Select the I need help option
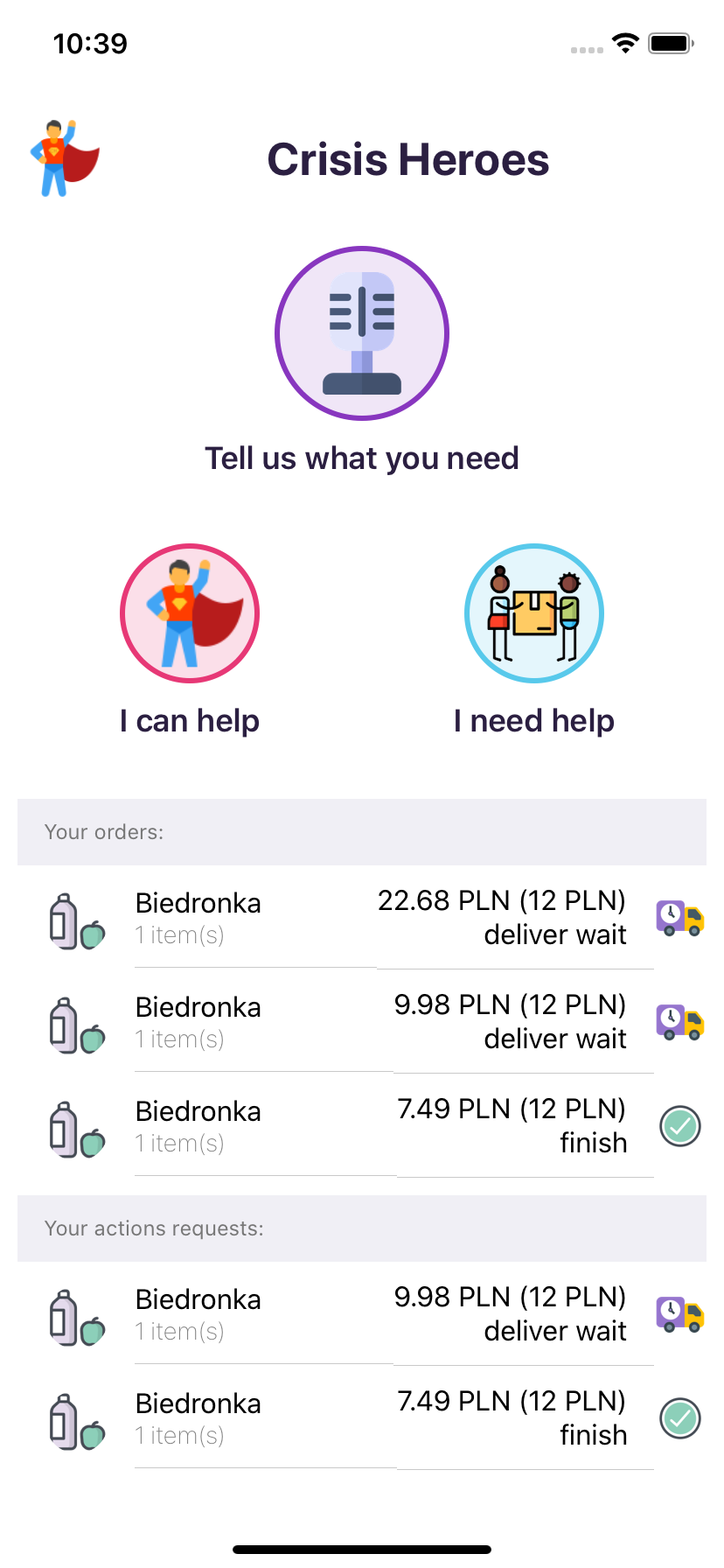 click(x=534, y=613)
